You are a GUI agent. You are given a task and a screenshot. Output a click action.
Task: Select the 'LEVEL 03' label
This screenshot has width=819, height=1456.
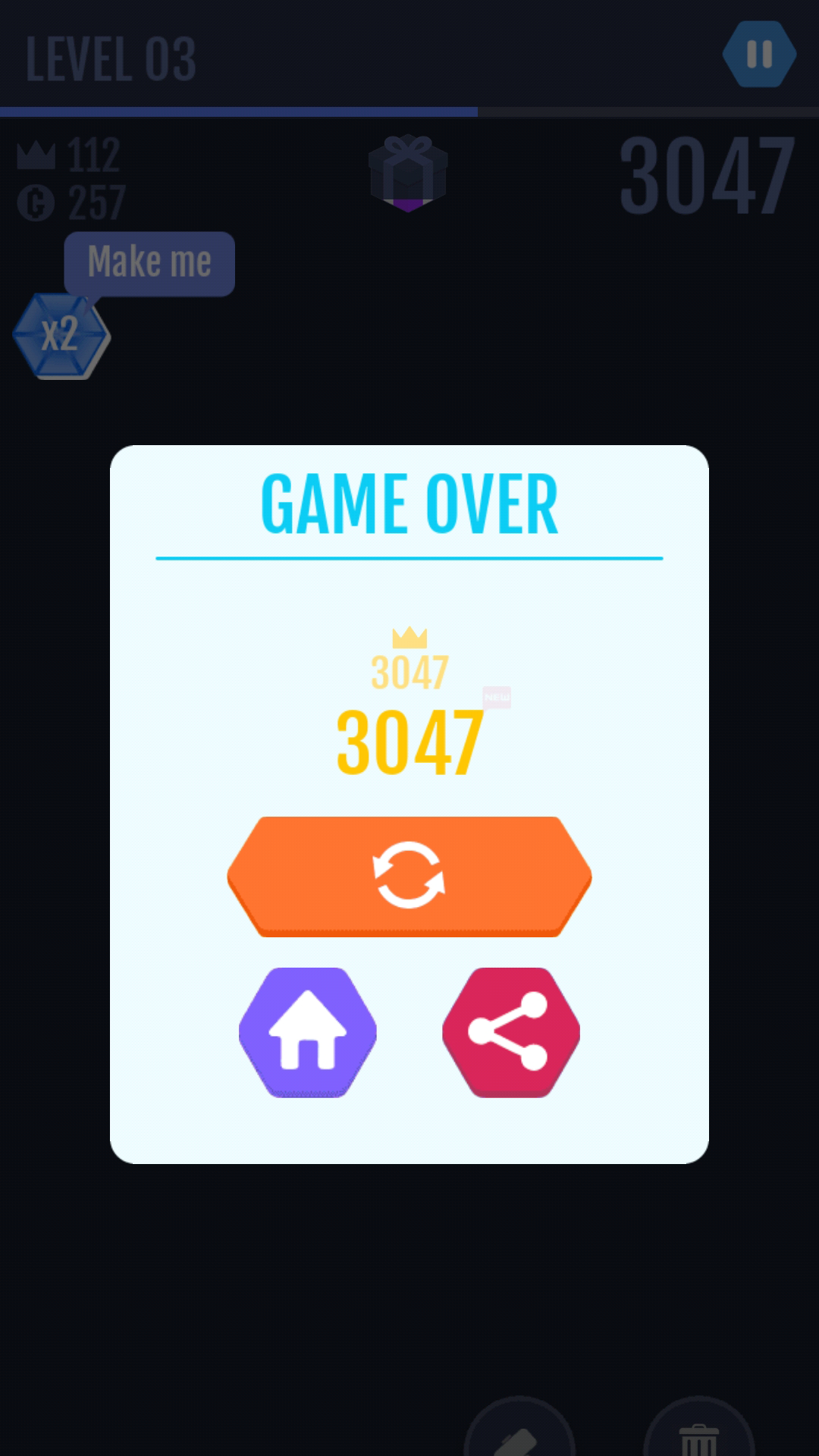point(112,59)
